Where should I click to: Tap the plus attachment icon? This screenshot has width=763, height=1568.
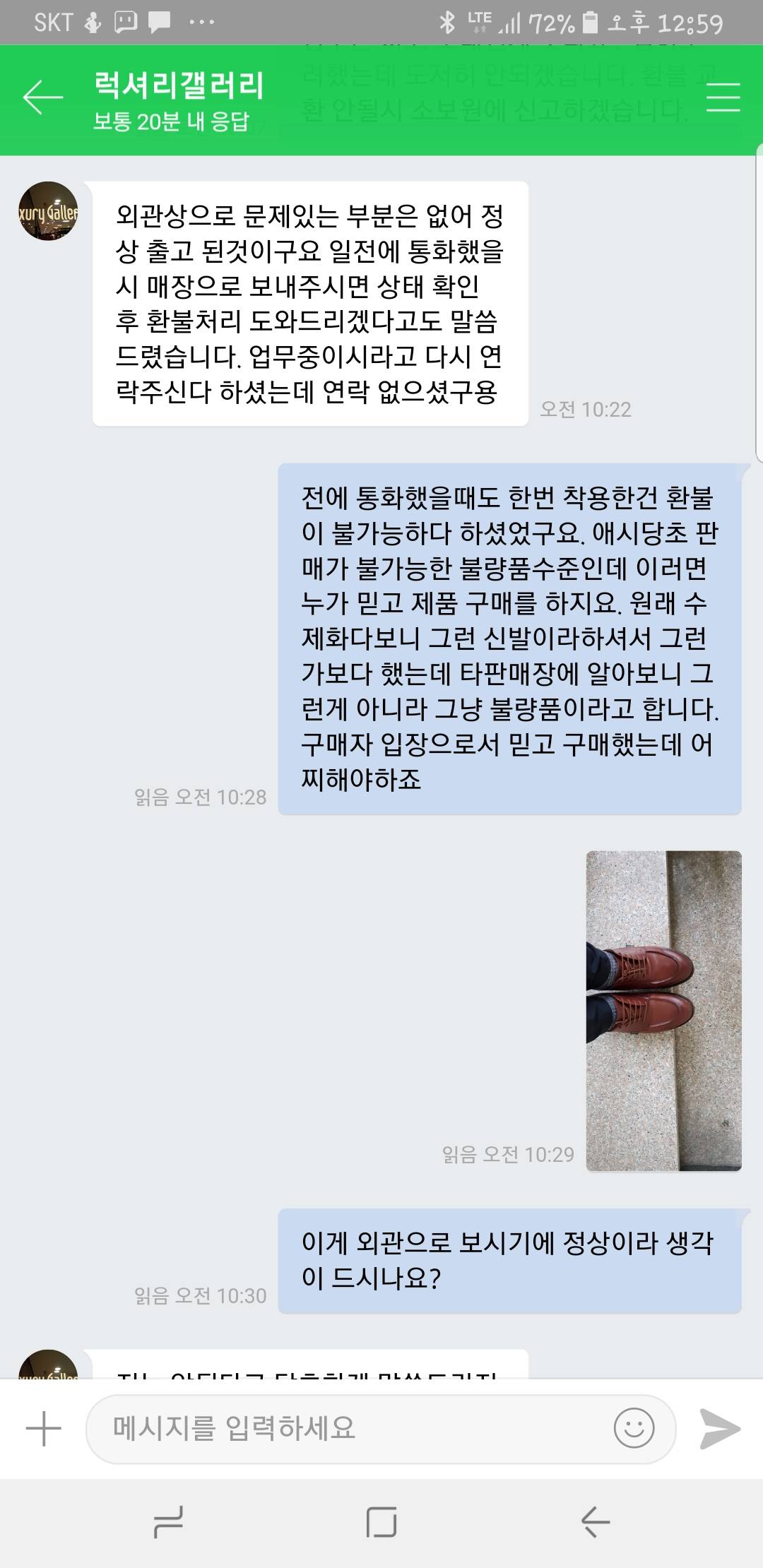click(44, 1429)
